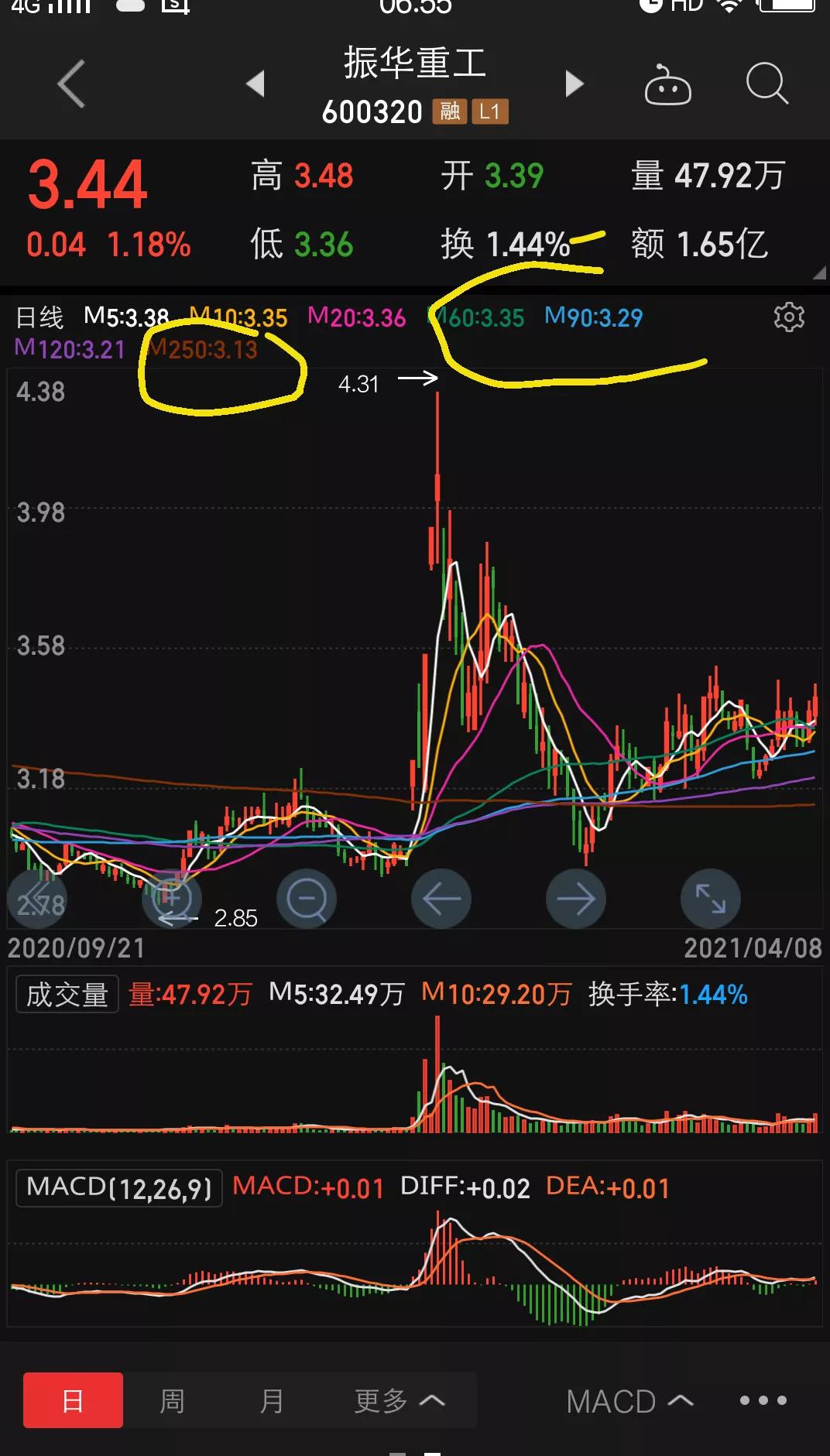Toggle the M60 moving average line
Image resolution: width=830 pixels, height=1456 pixels.
click(475, 317)
